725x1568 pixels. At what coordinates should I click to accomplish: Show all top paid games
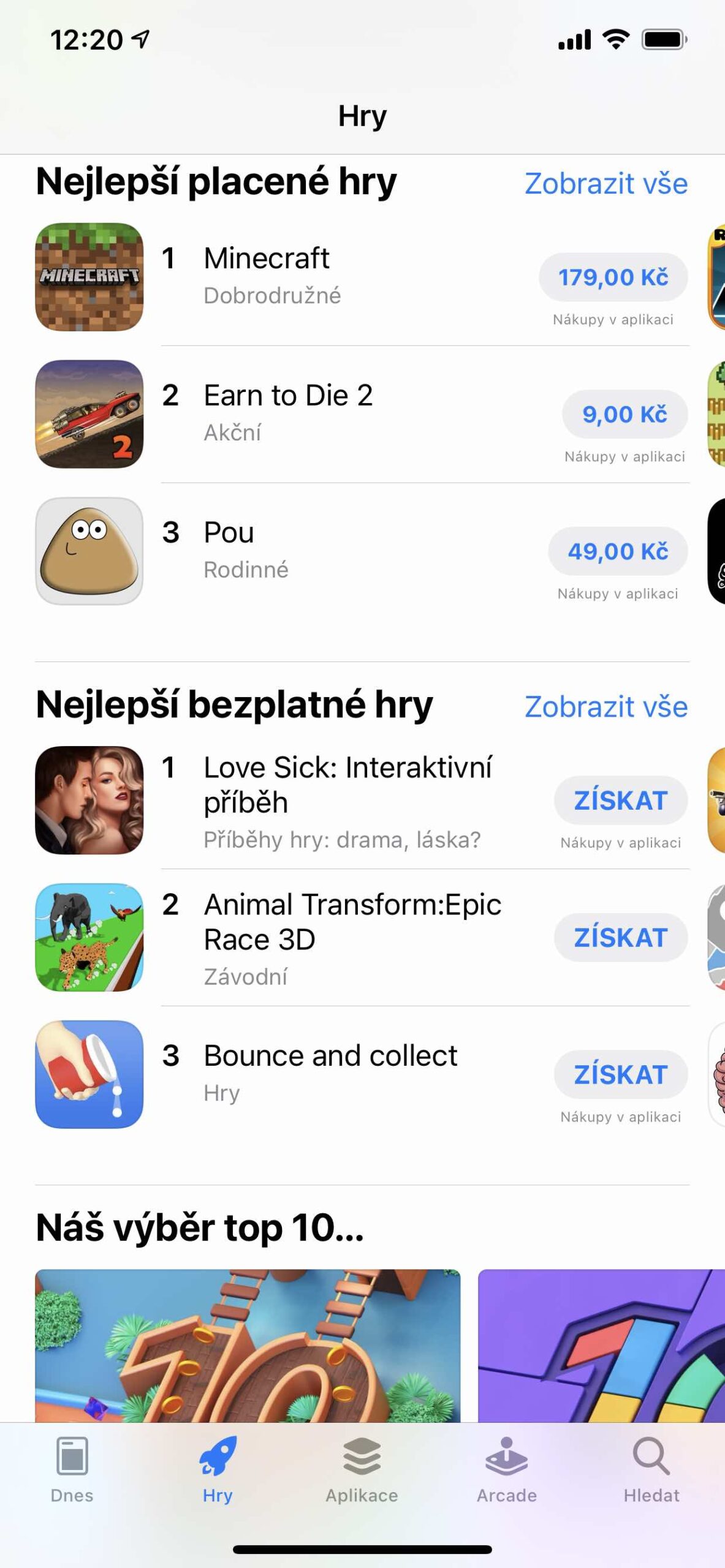tap(605, 184)
